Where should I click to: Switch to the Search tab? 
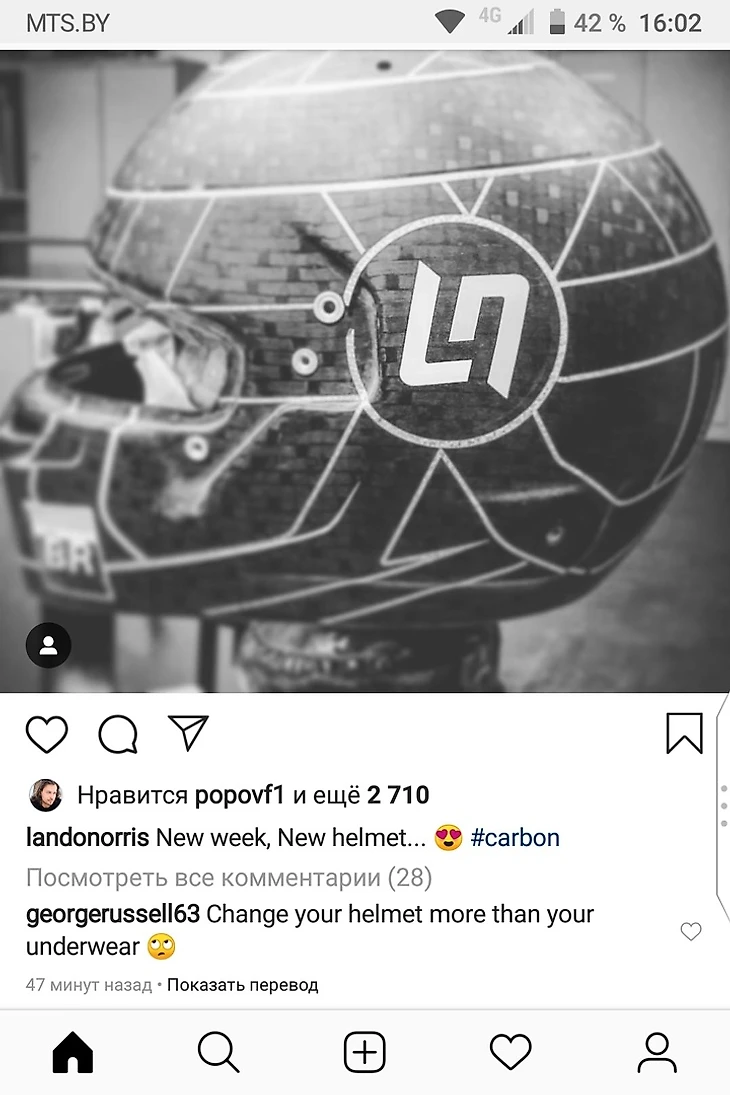(218, 1052)
